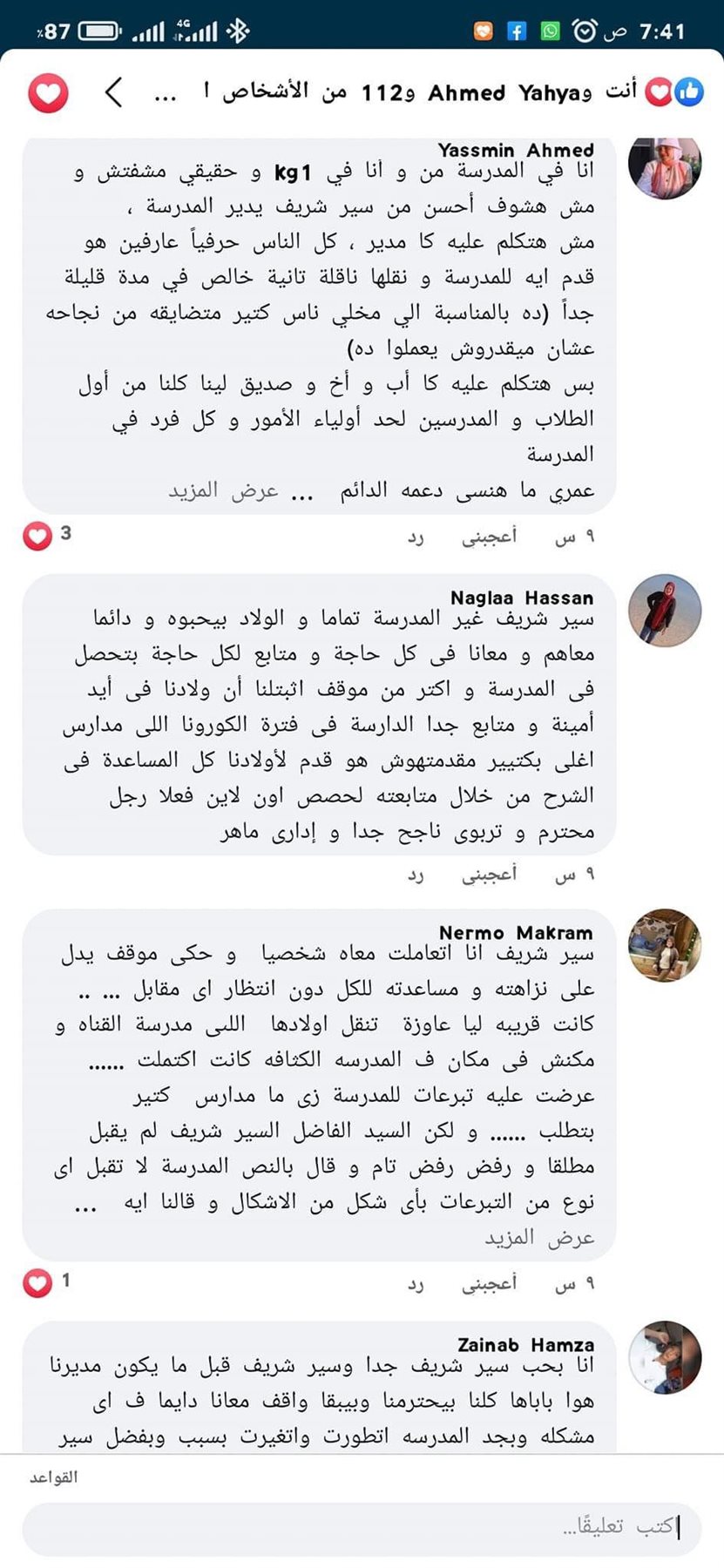Open Naglaa Hassan's profile from her name
This screenshot has width=724, height=1568.
click(521, 598)
